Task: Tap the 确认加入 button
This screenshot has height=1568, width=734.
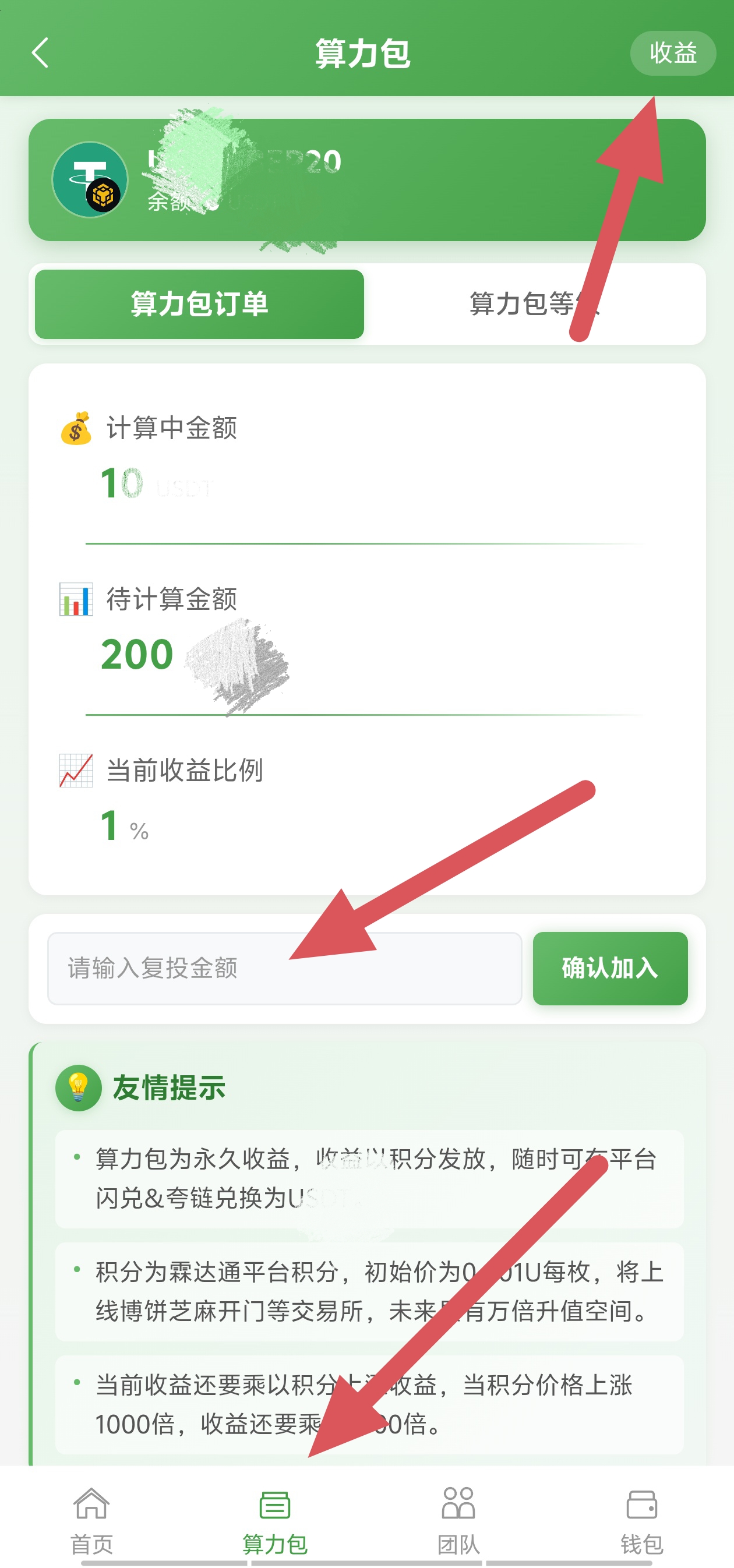Action: coord(610,968)
